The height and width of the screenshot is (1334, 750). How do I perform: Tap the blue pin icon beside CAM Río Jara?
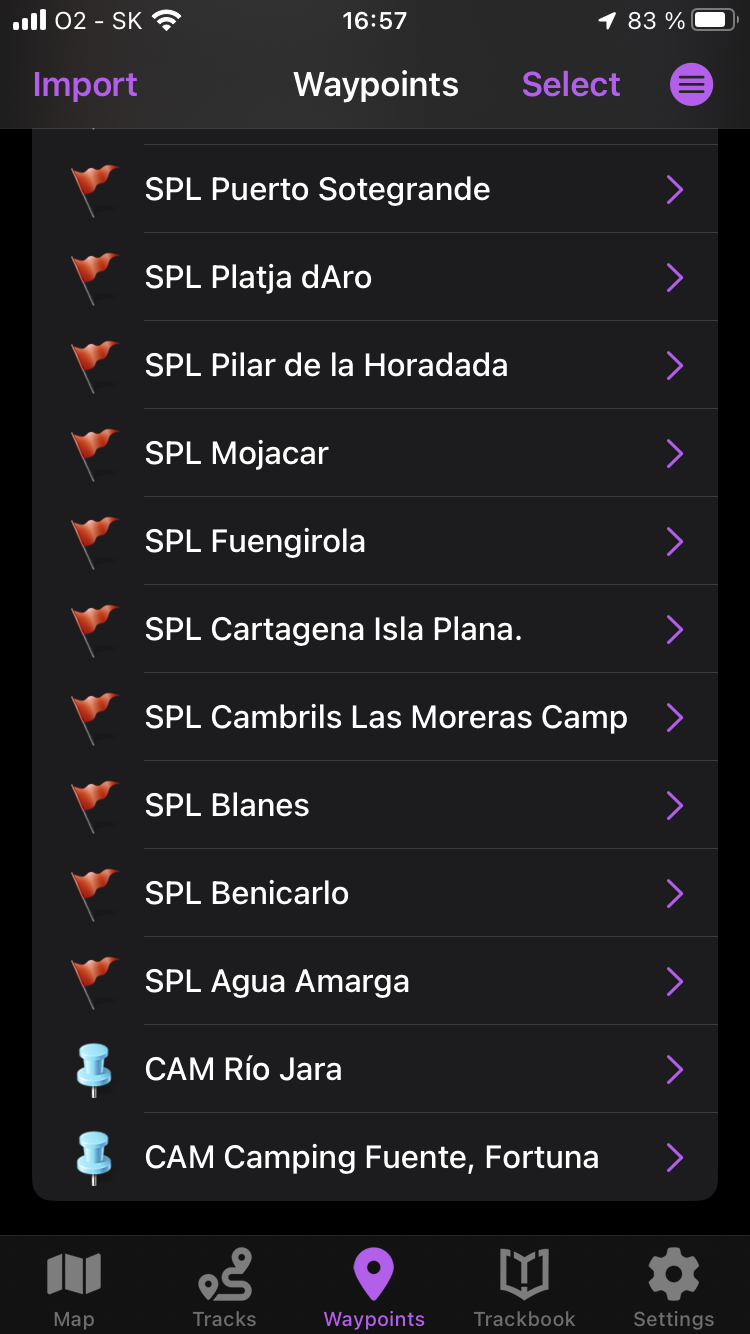pos(95,1069)
